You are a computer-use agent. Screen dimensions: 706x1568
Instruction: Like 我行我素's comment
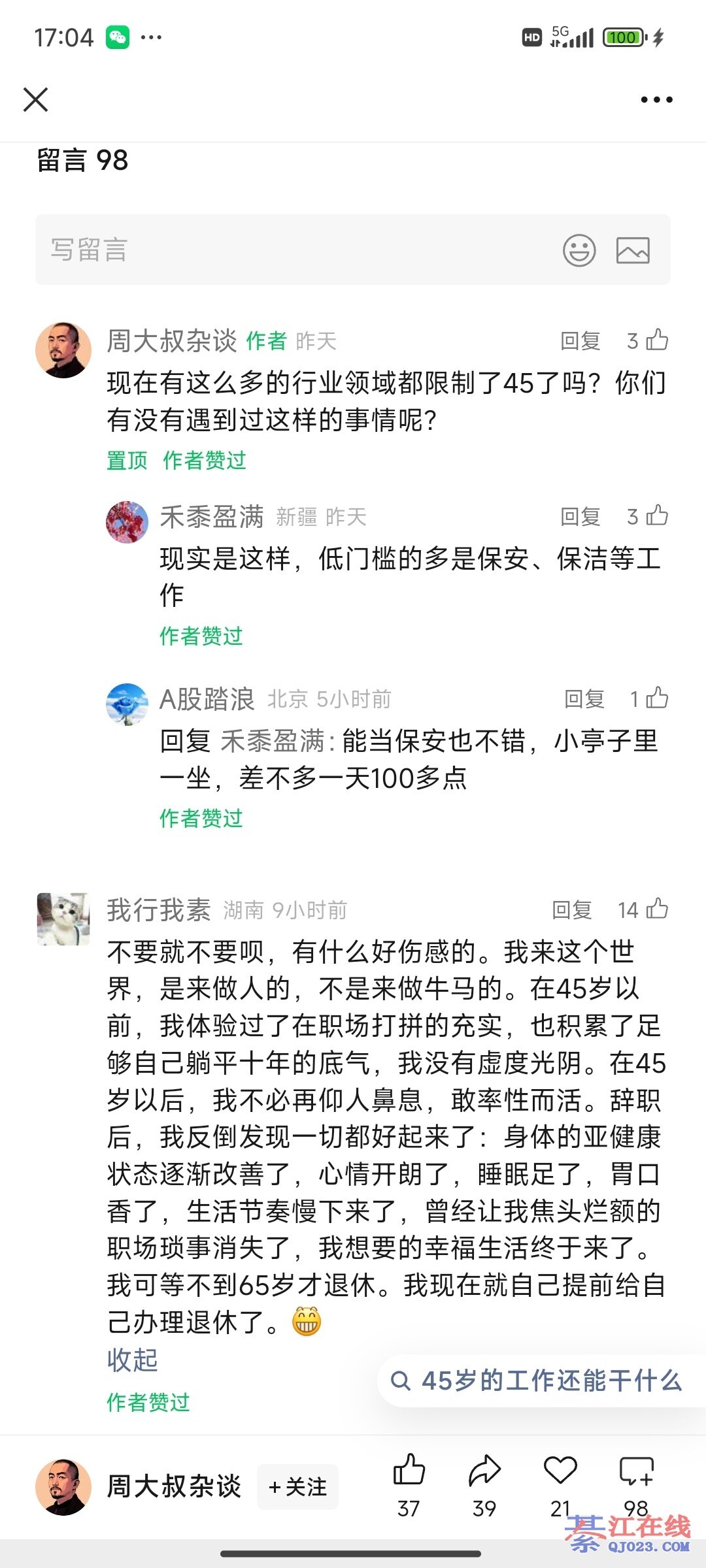(x=656, y=909)
